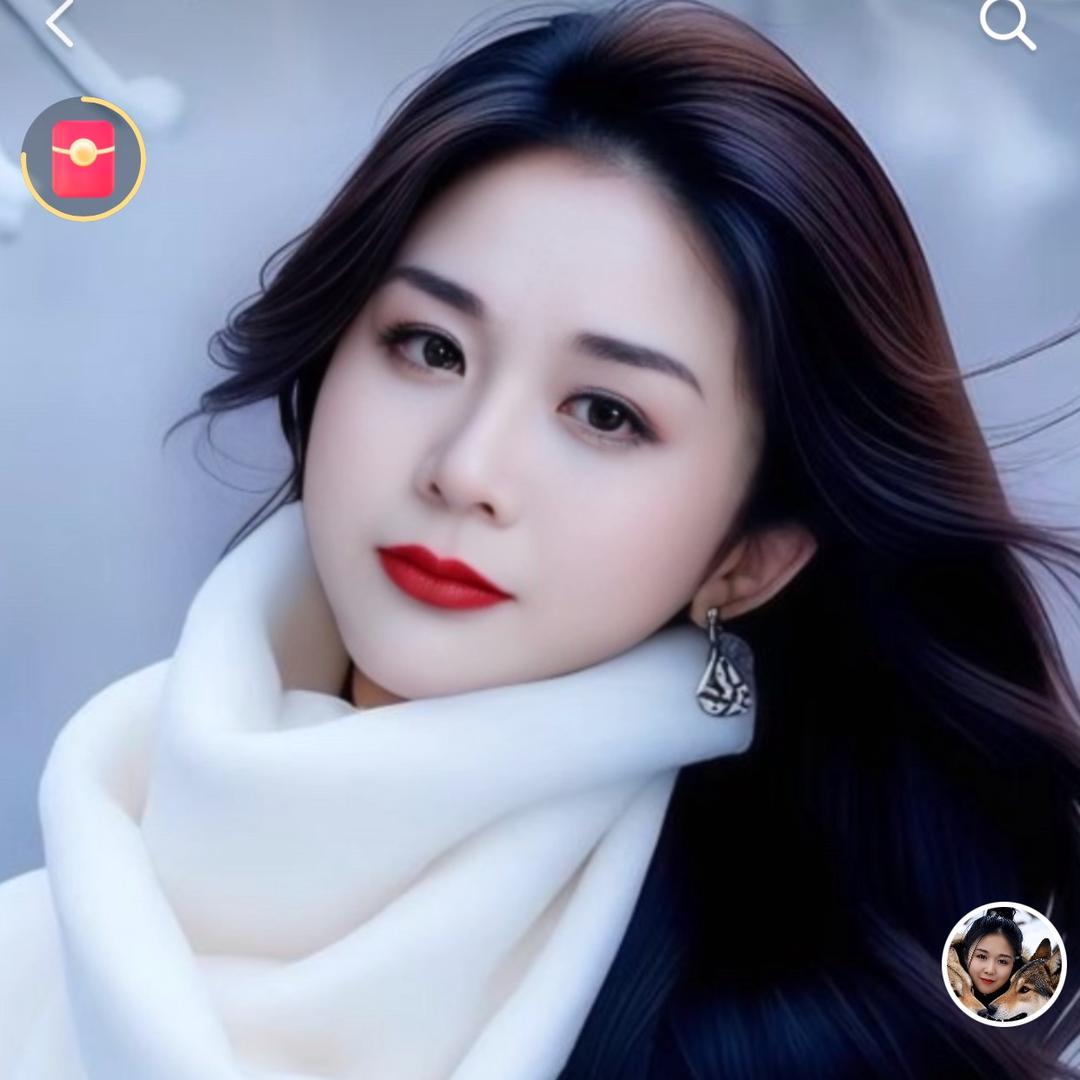This screenshot has height=1080, width=1080.
Task: Open the creator's round profile avatar
Action: 1004,964
